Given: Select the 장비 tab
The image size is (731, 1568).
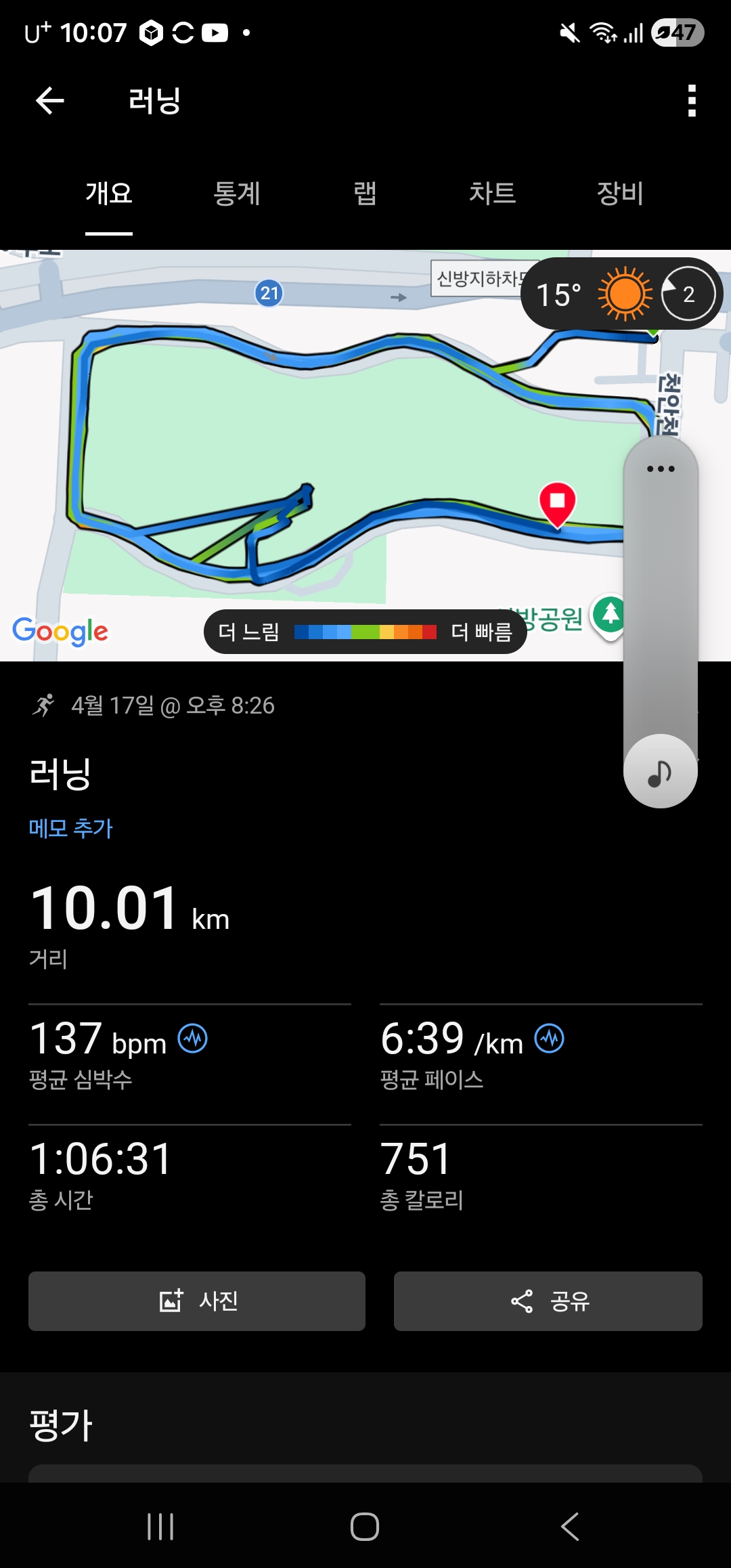Looking at the screenshot, I should [620, 194].
